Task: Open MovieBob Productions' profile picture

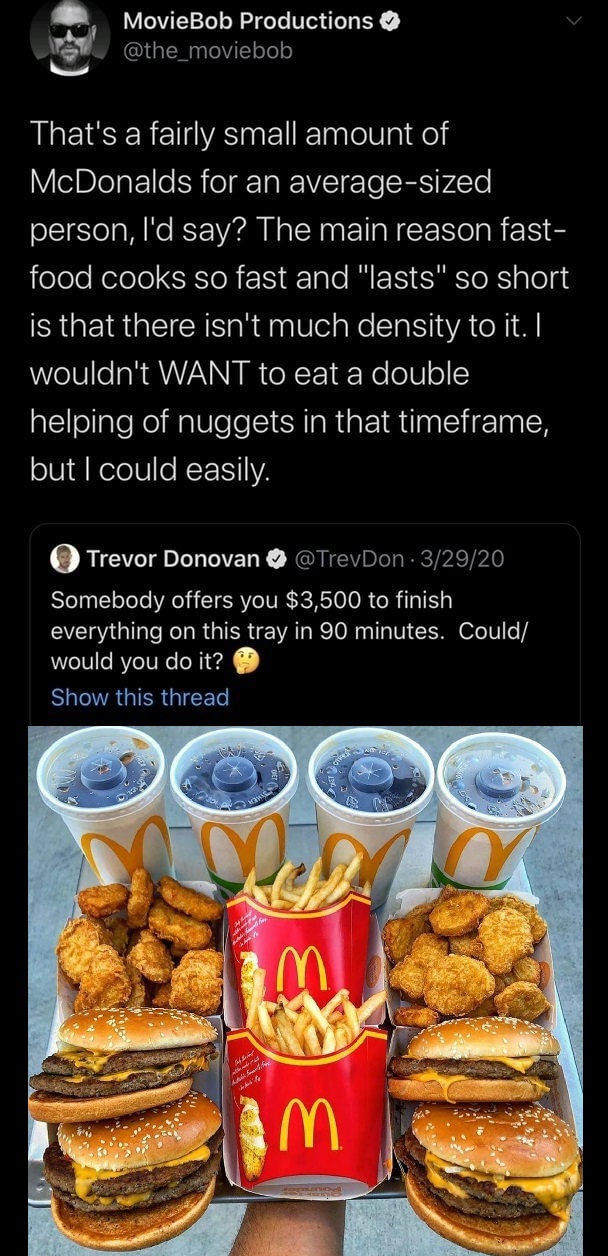Action: pyautogui.click(x=69, y=35)
